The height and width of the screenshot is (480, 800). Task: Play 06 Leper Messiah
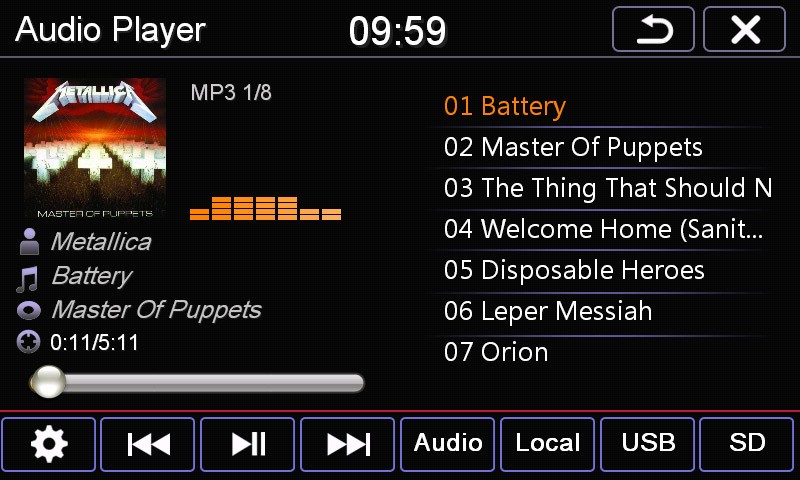coord(548,311)
